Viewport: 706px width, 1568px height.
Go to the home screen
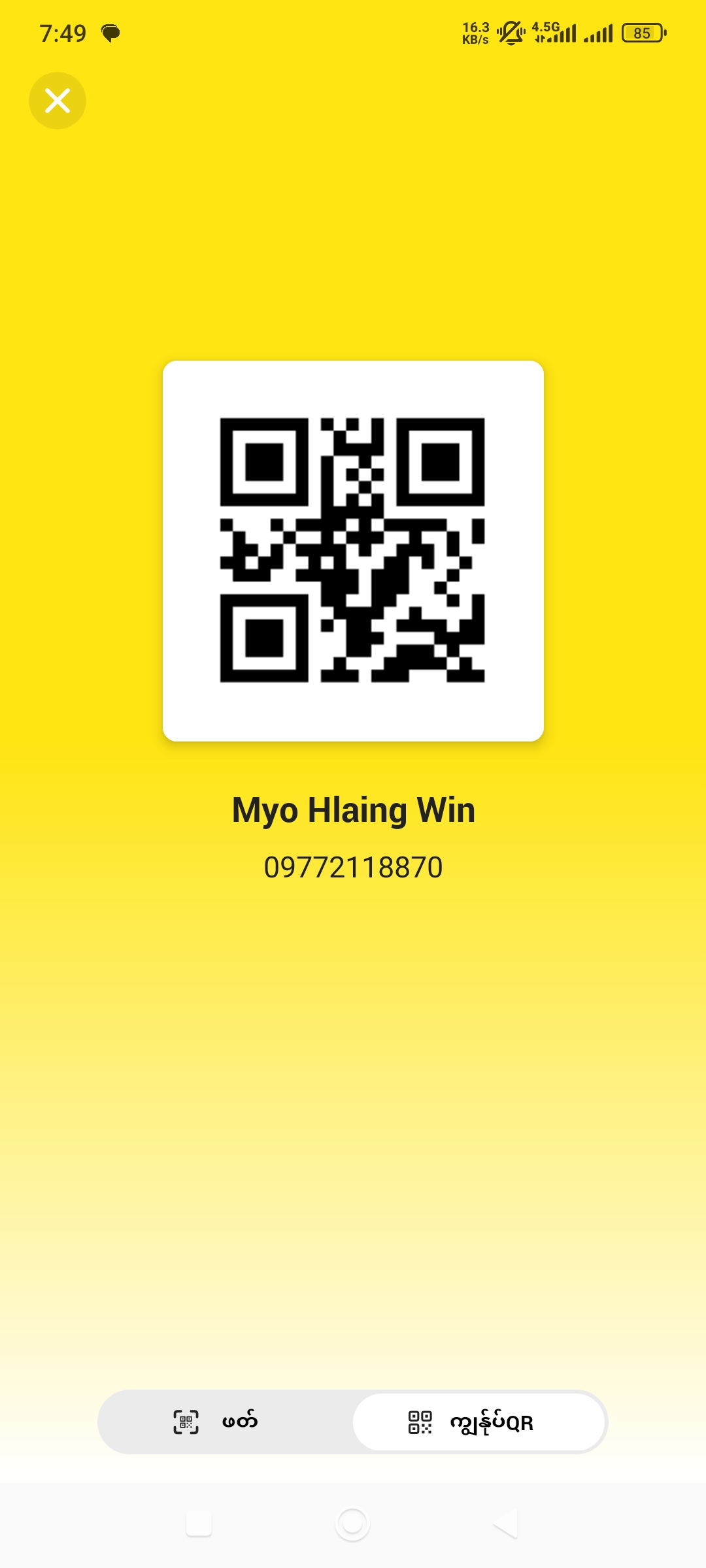[x=352, y=1524]
